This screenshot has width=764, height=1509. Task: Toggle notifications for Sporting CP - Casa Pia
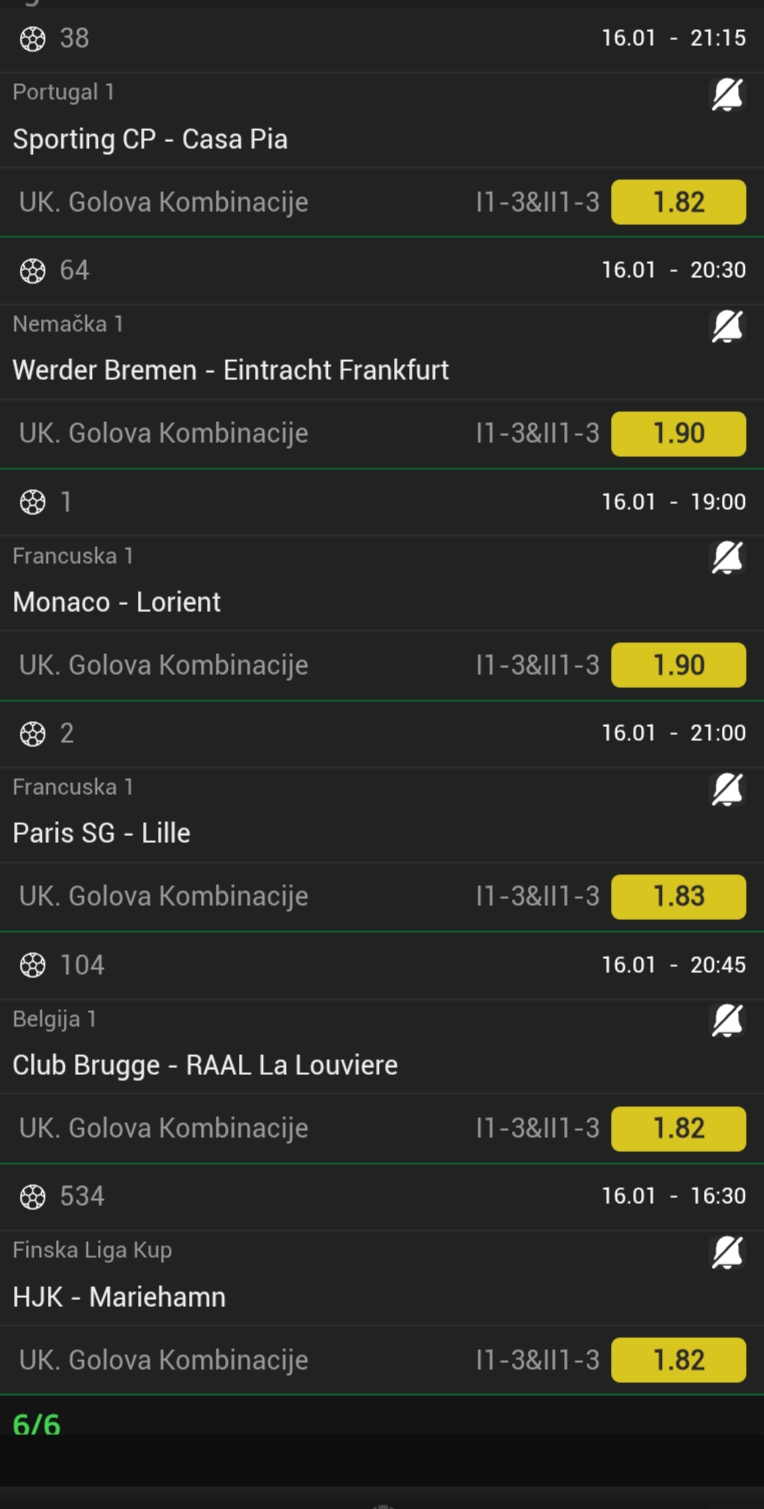pyautogui.click(x=727, y=95)
